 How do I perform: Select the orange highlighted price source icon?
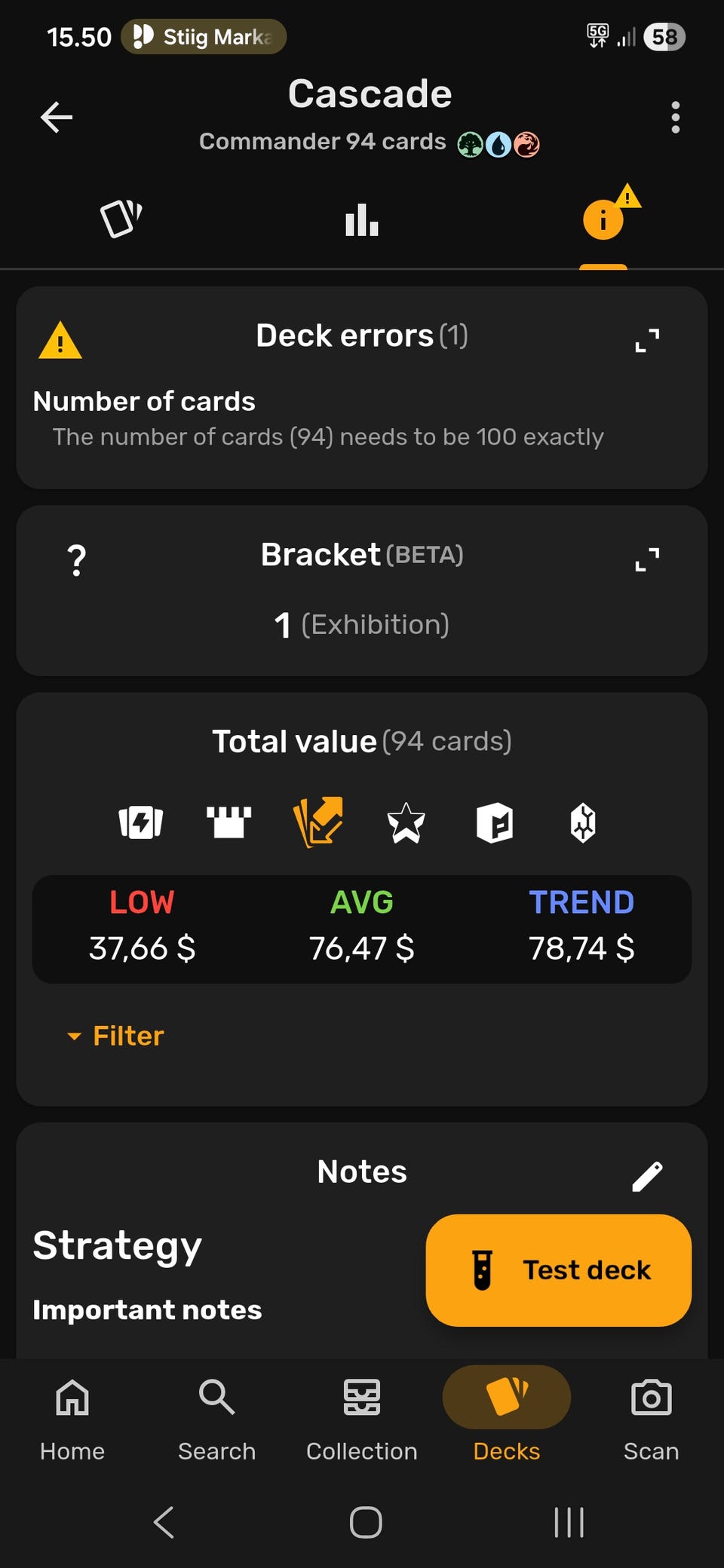[318, 822]
